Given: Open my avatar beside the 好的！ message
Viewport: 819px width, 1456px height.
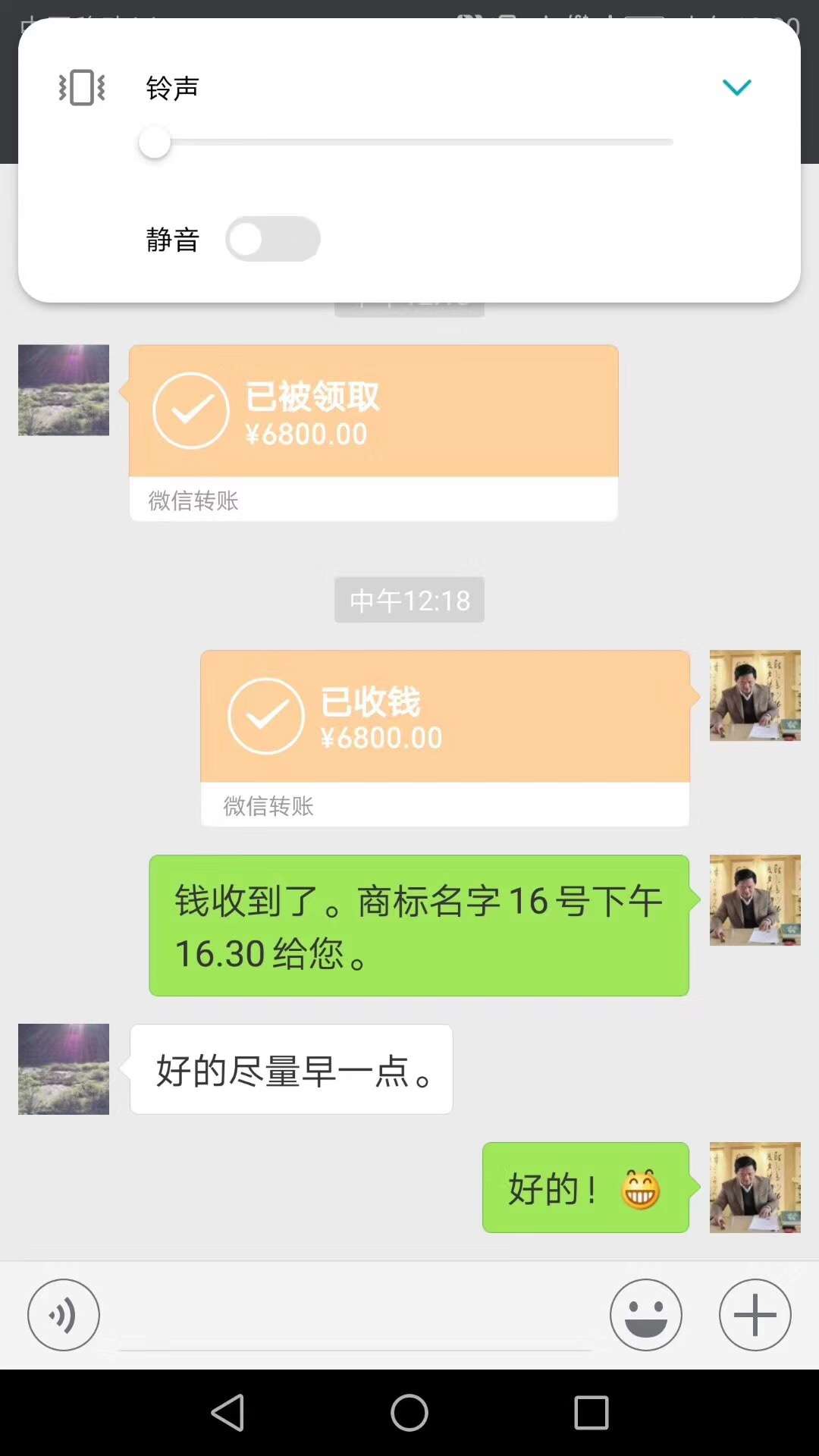Looking at the screenshot, I should click(x=755, y=1188).
